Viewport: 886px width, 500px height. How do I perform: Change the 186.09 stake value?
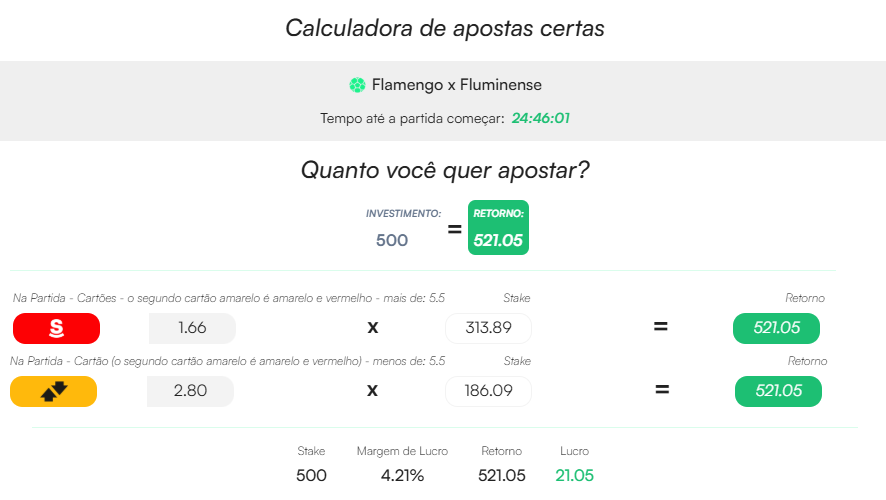(x=488, y=391)
